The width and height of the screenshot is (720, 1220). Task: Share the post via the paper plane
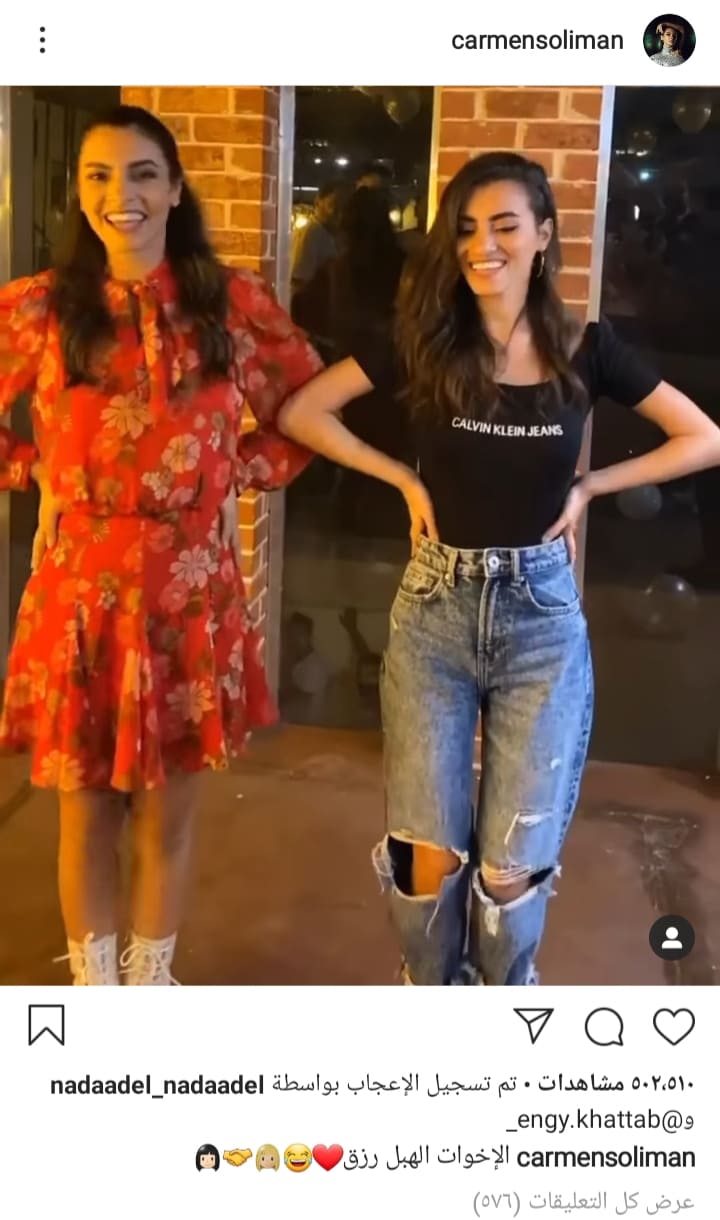click(533, 1025)
